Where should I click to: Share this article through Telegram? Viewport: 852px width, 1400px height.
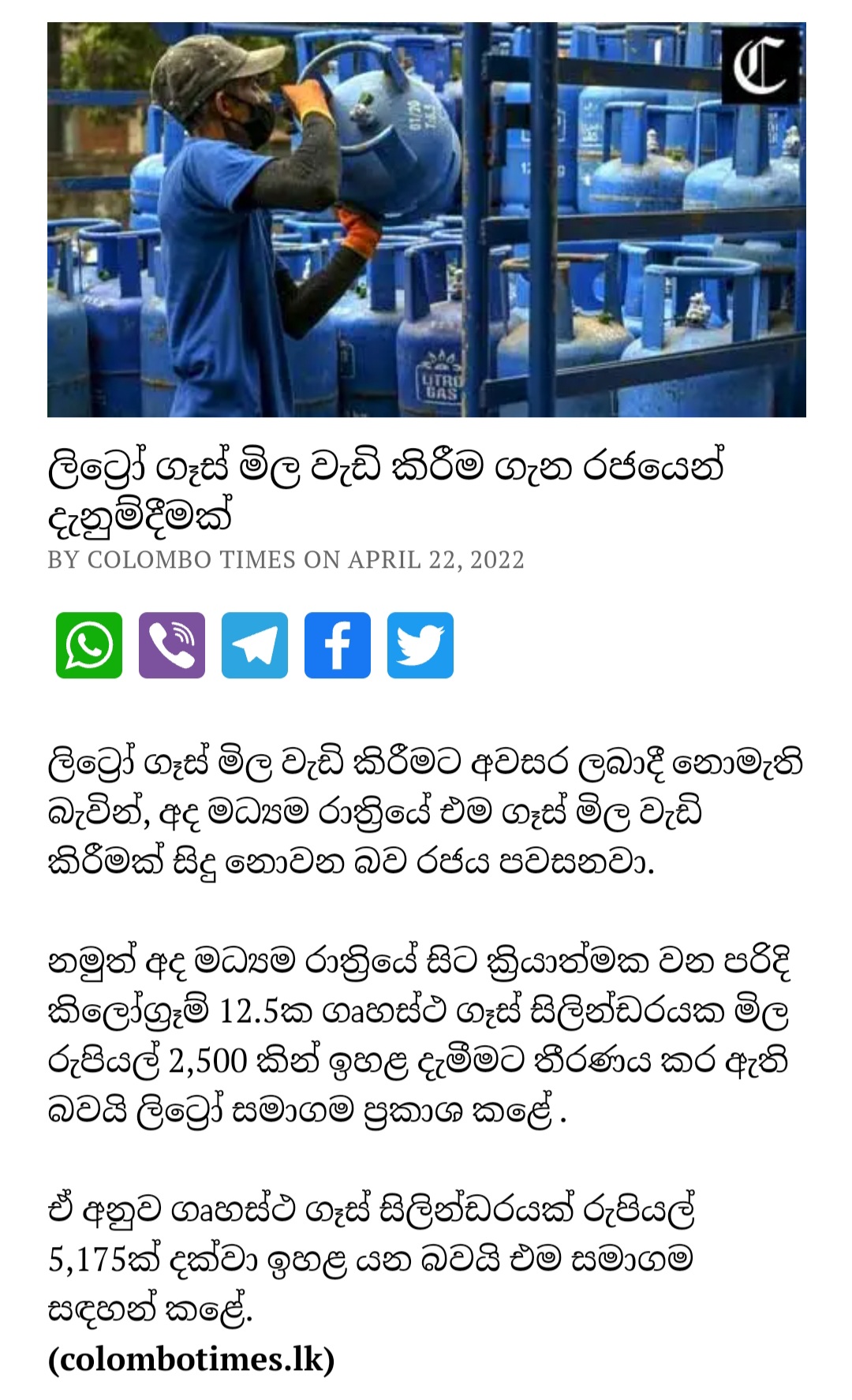pos(255,645)
